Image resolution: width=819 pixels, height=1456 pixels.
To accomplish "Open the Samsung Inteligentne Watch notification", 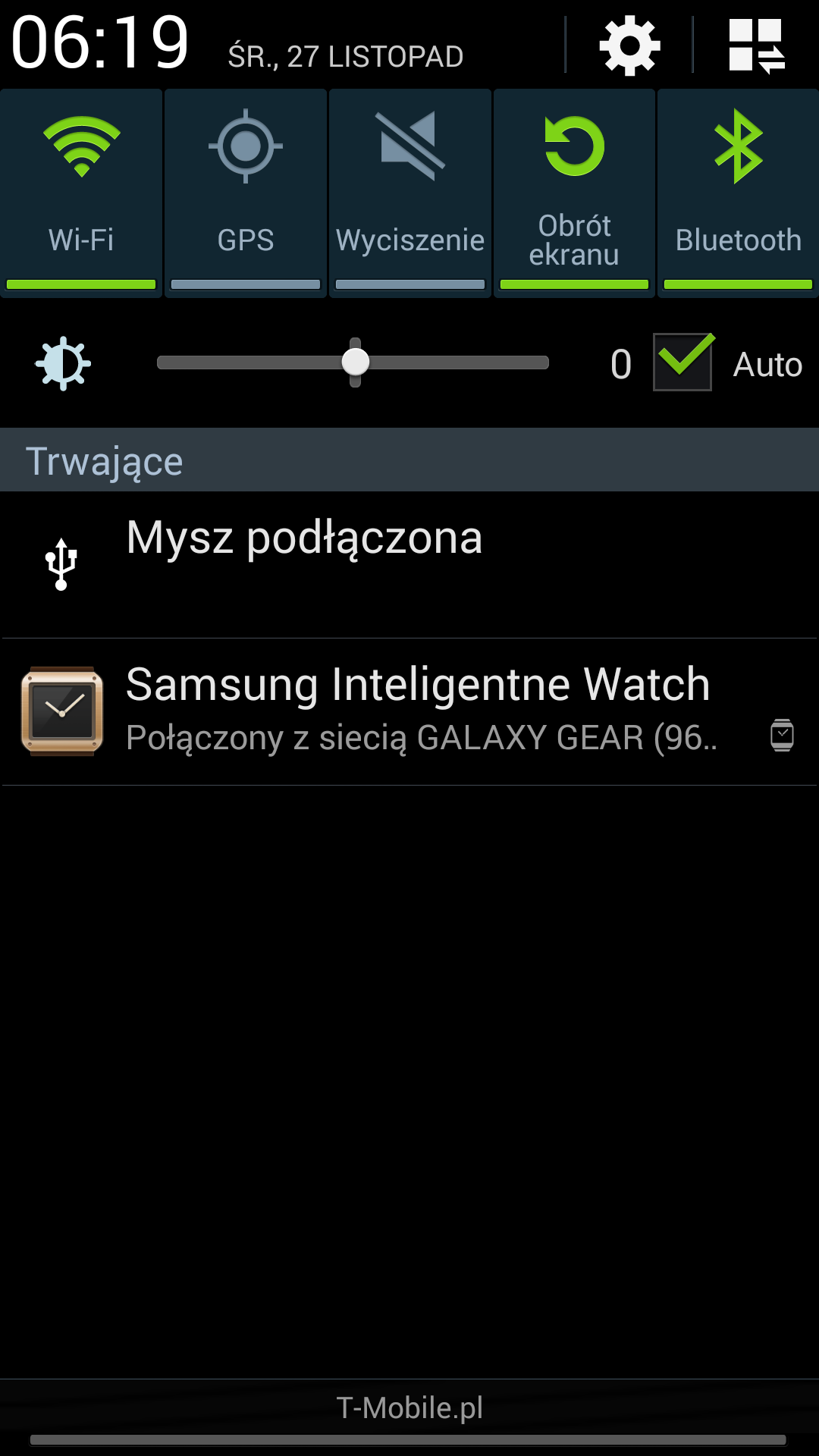I will coord(409,711).
